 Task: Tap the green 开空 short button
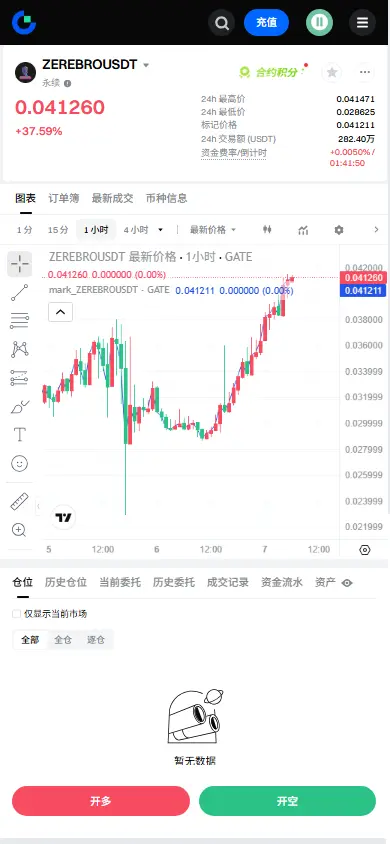pos(287,801)
